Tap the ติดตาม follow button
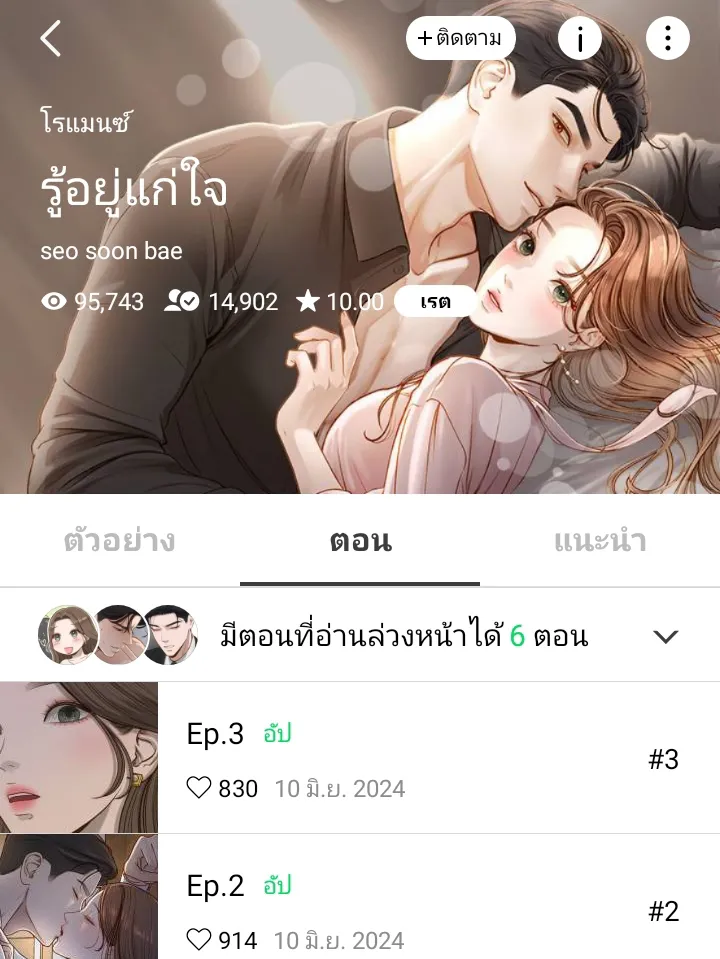 (460, 39)
